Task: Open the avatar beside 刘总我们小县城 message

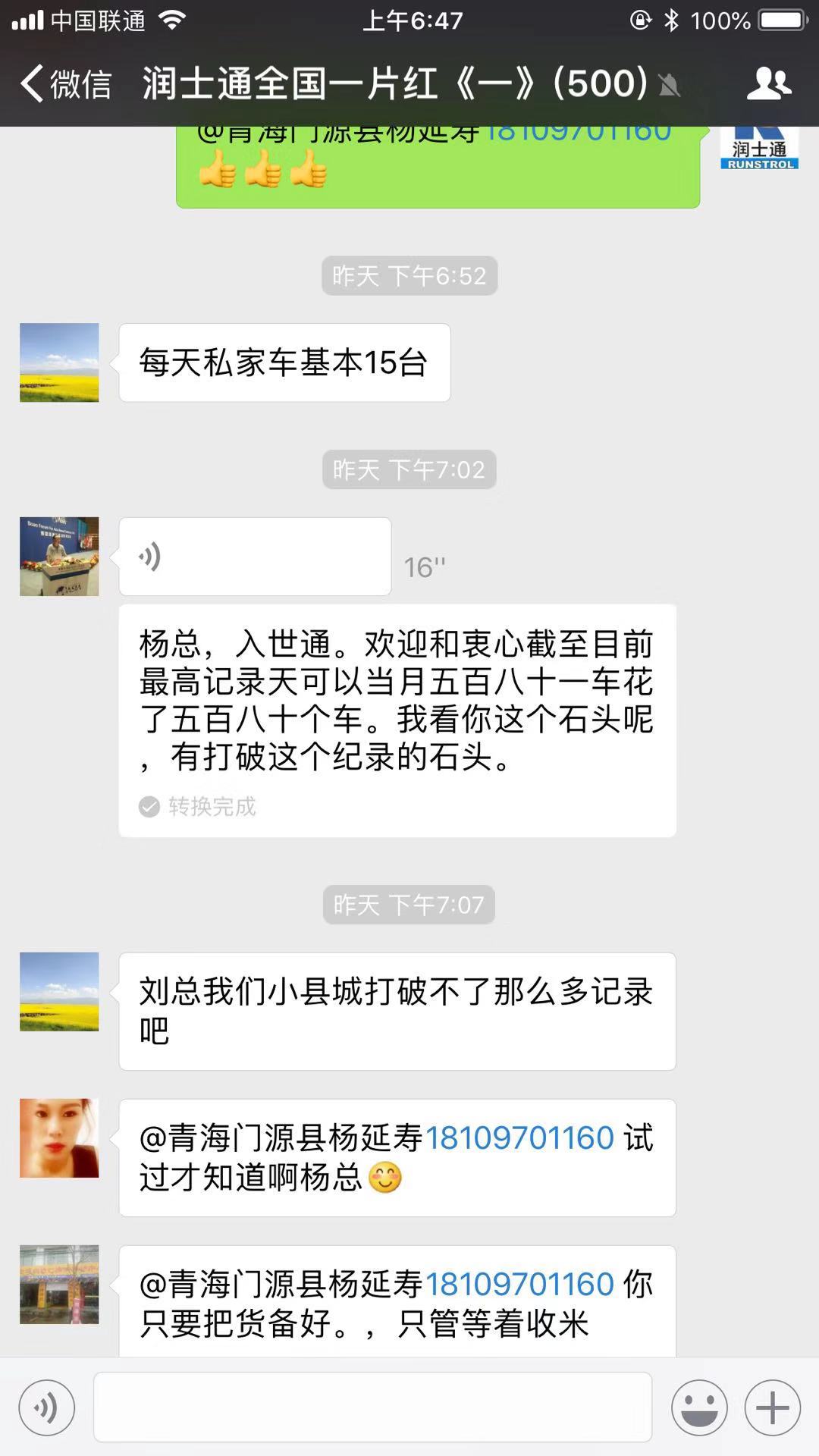Action: 59,992
